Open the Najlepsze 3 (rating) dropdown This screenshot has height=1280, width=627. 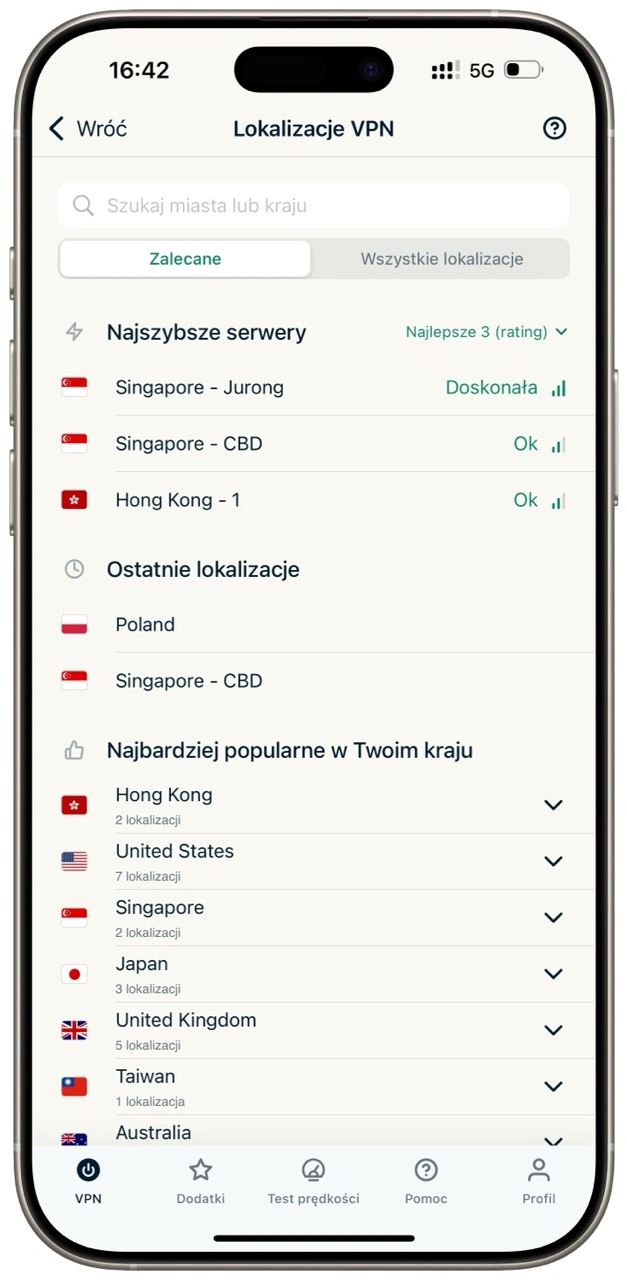[x=486, y=332]
